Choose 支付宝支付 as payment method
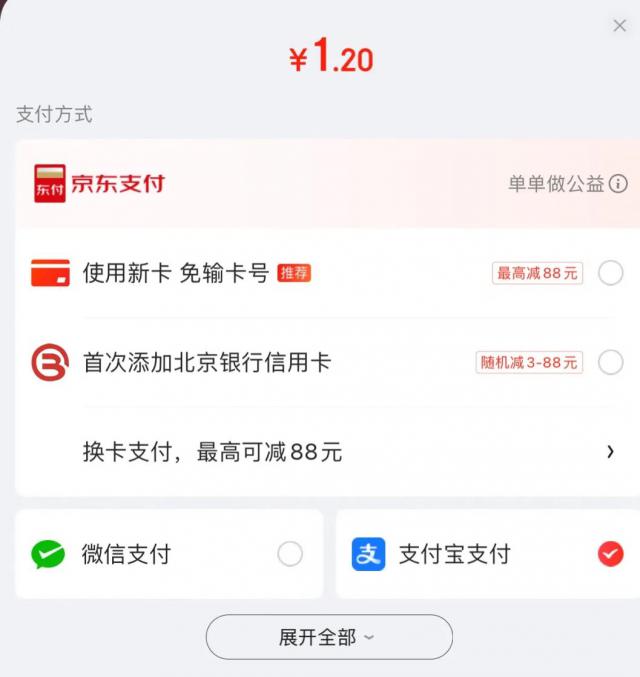Image resolution: width=640 pixels, height=677 pixels. tap(610, 554)
